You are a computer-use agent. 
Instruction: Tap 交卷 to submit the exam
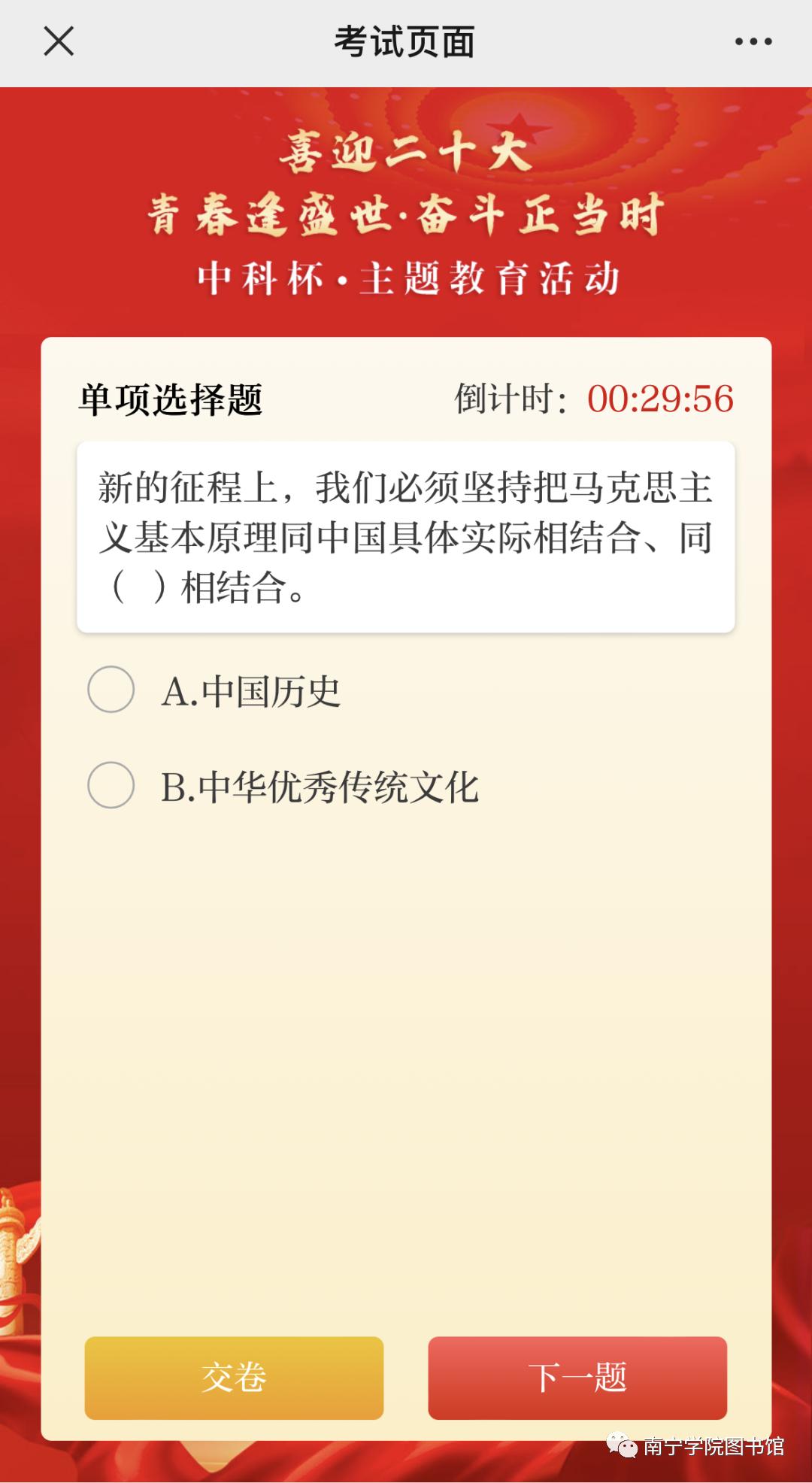coord(234,1378)
